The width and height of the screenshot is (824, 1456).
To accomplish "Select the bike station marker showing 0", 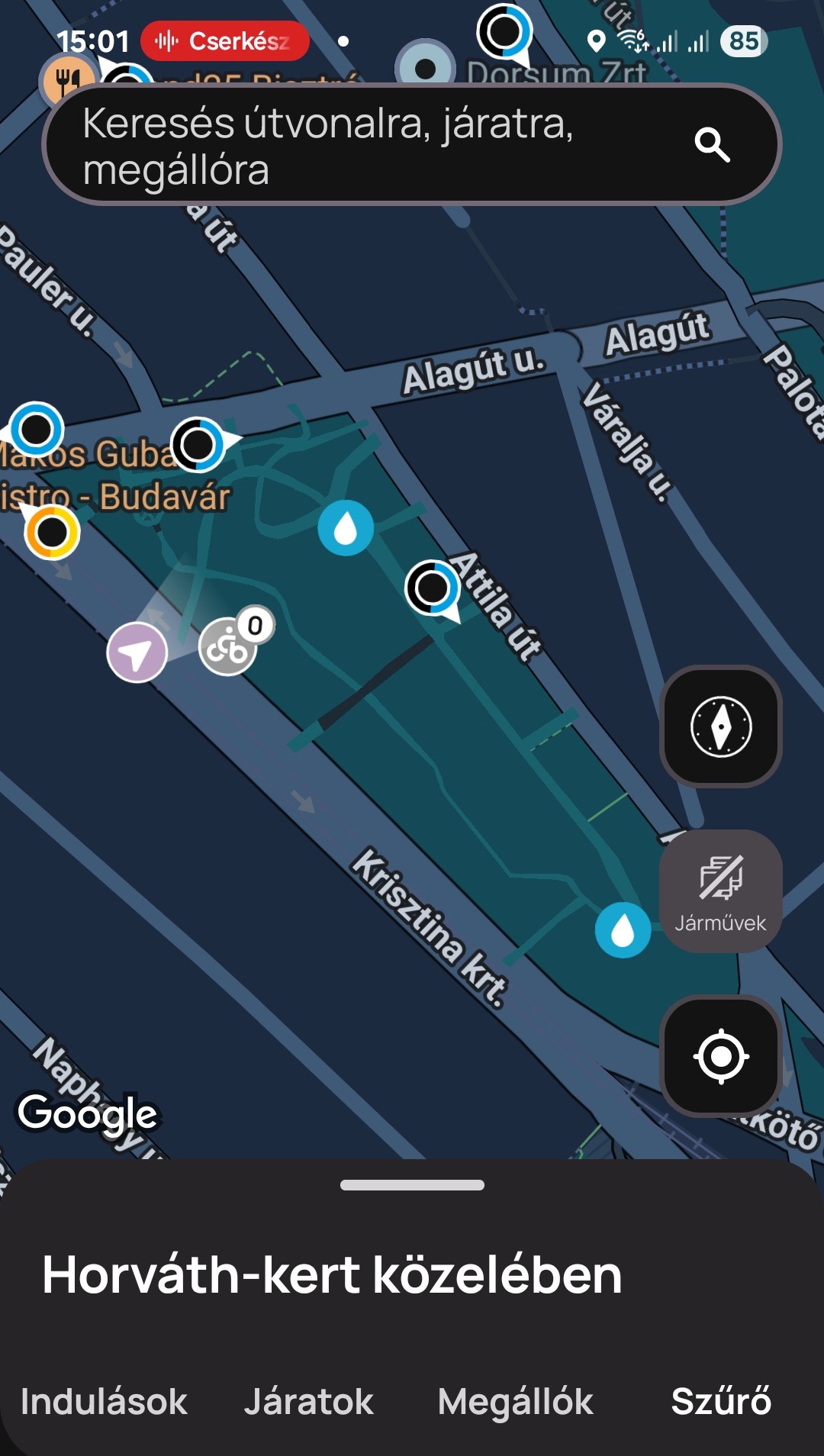I will (229, 647).
